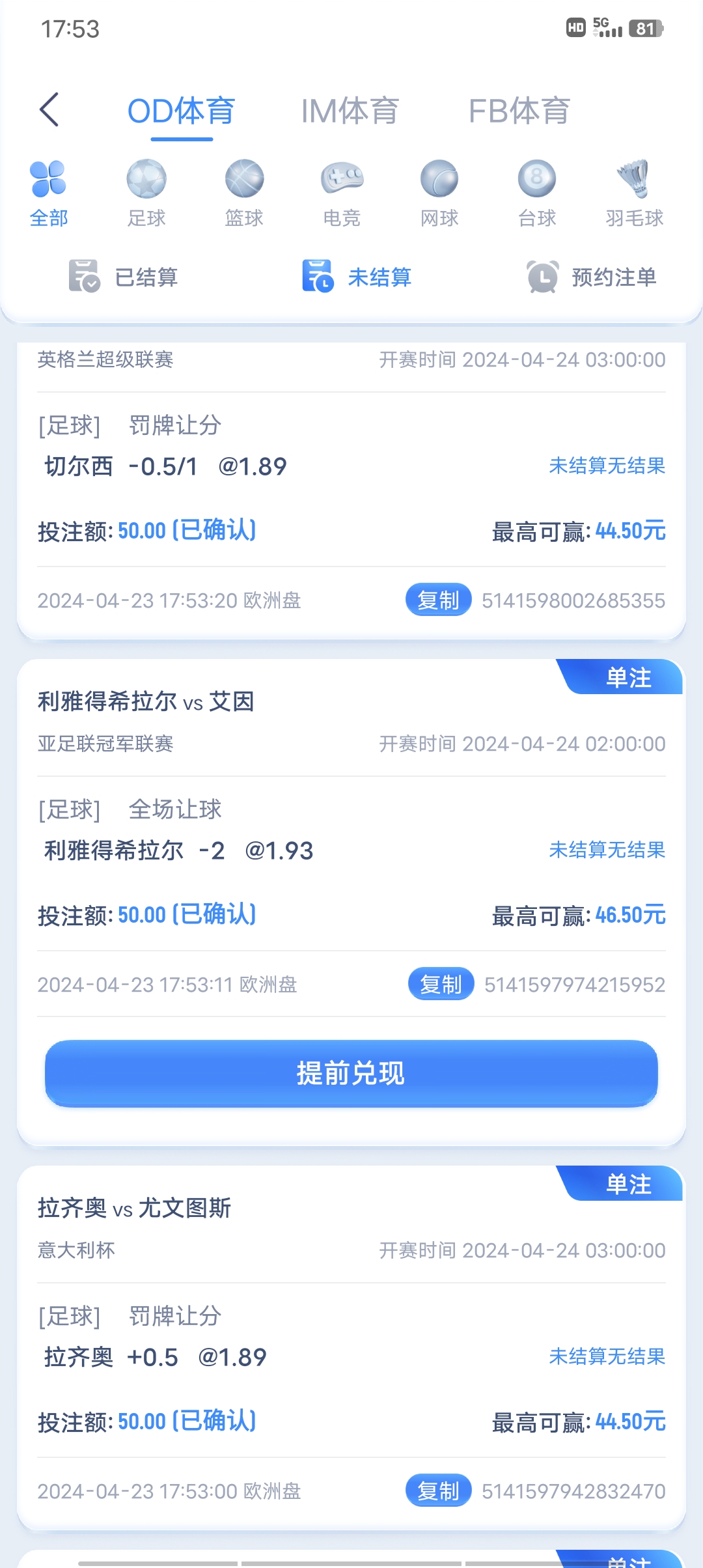Select the 未结算 unsettled tab
This screenshot has width=703, height=1568.
[x=357, y=277]
